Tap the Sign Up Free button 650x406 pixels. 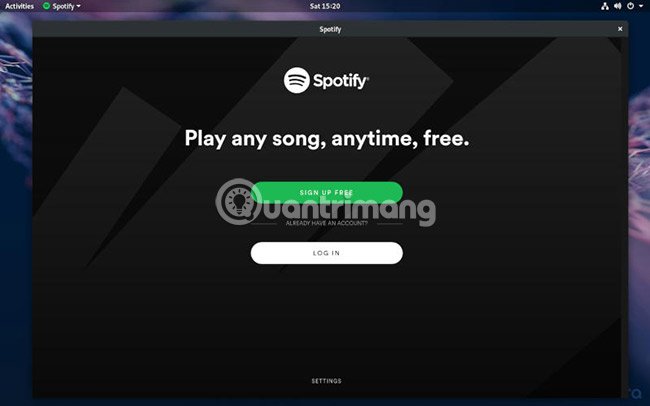[x=326, y=192]
